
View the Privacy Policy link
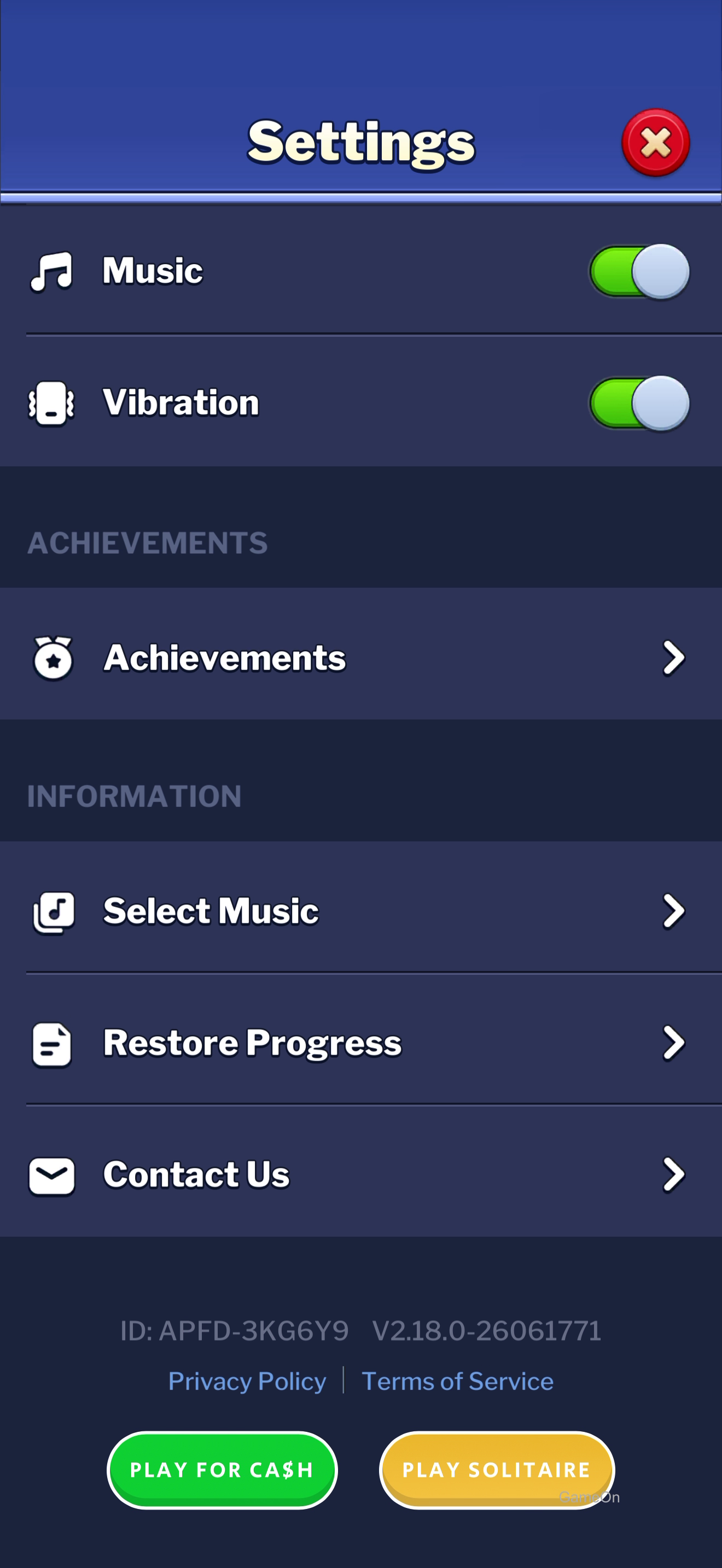pos(247,1381)
